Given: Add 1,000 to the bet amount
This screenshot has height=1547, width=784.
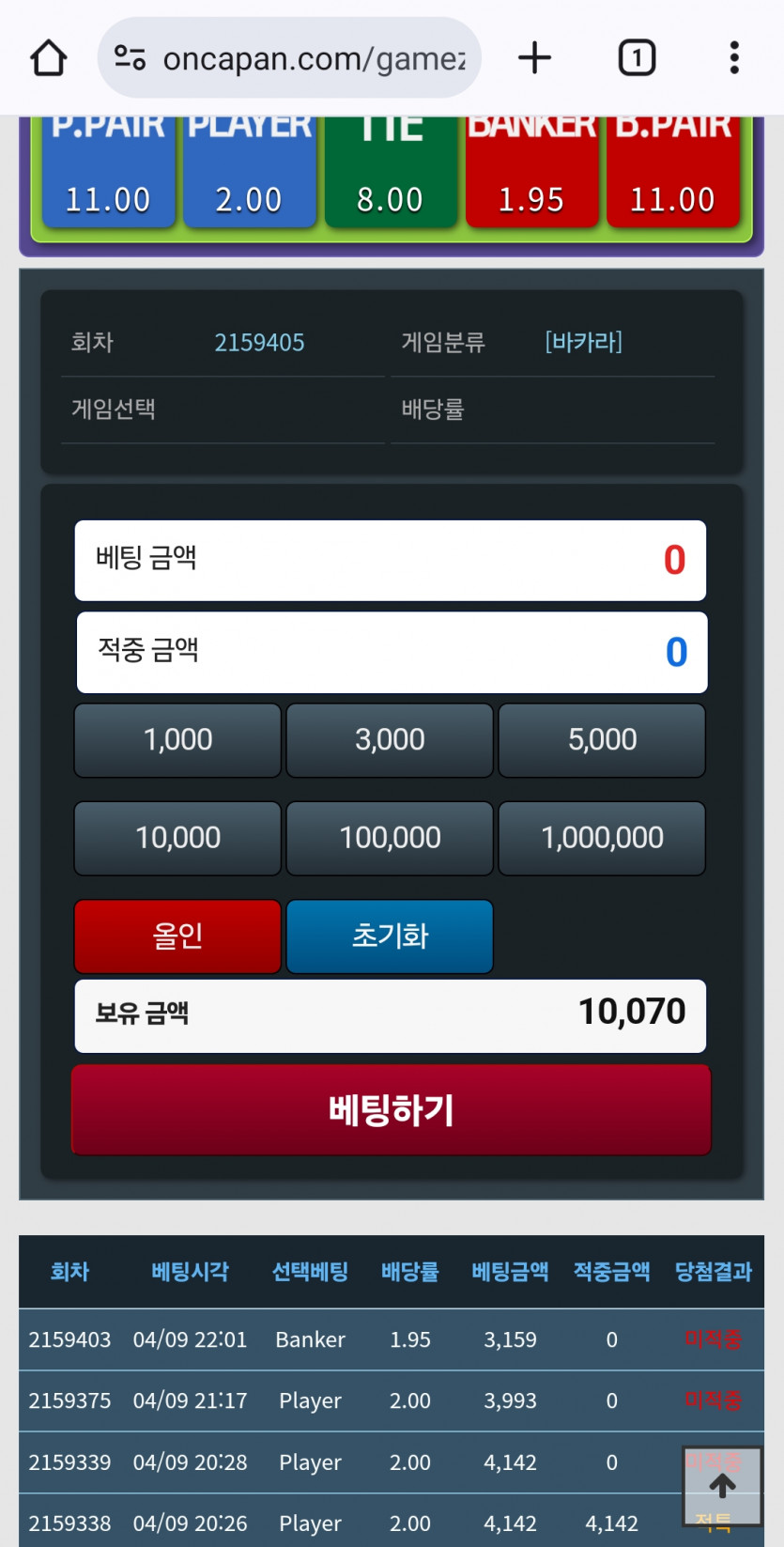Looking at the screenshot, I should coord(177,740).
